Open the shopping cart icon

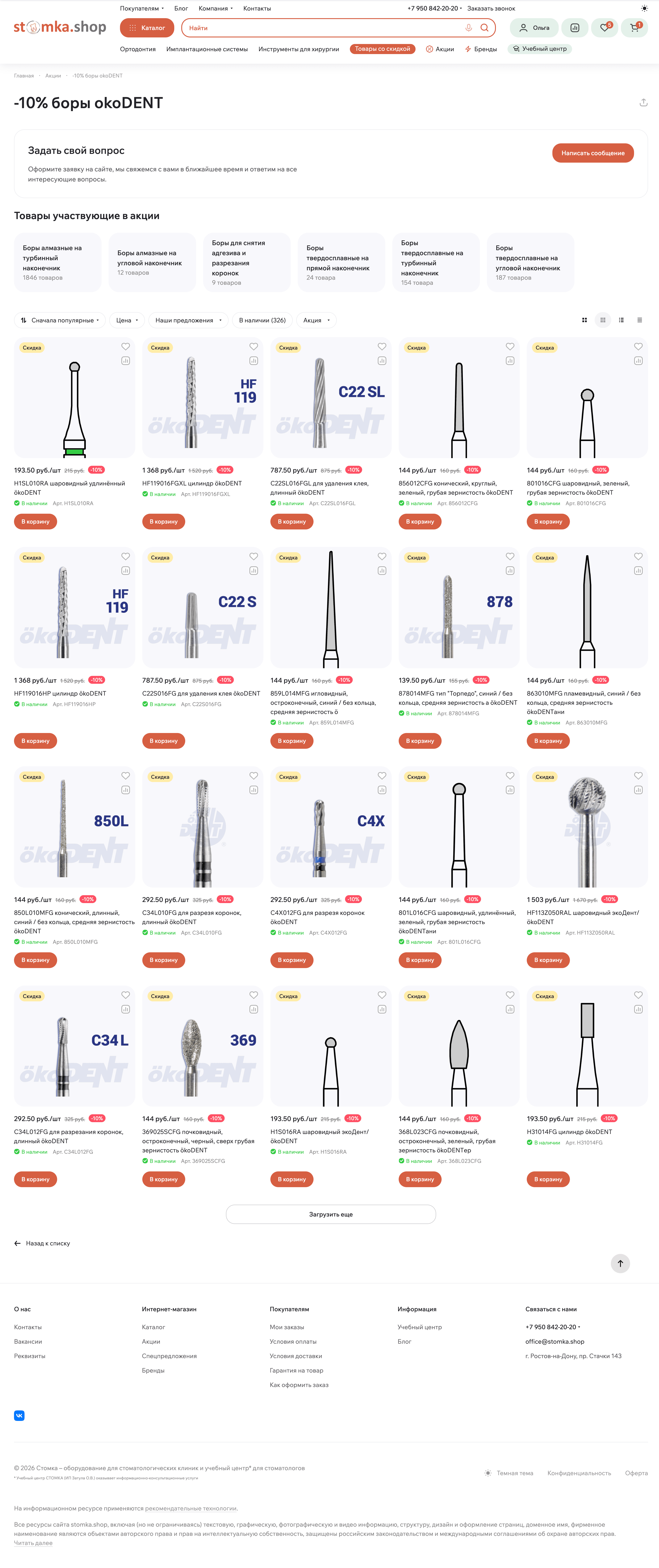pos(635,28)
